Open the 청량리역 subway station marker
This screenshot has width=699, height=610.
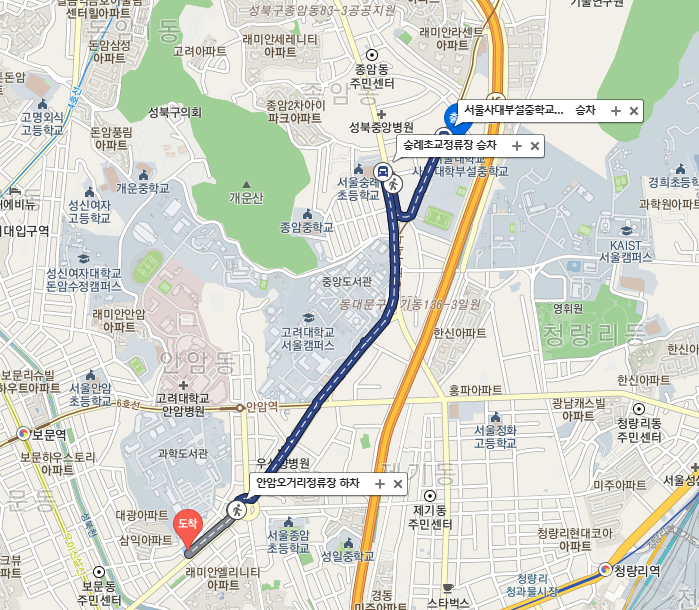(604, 571)
